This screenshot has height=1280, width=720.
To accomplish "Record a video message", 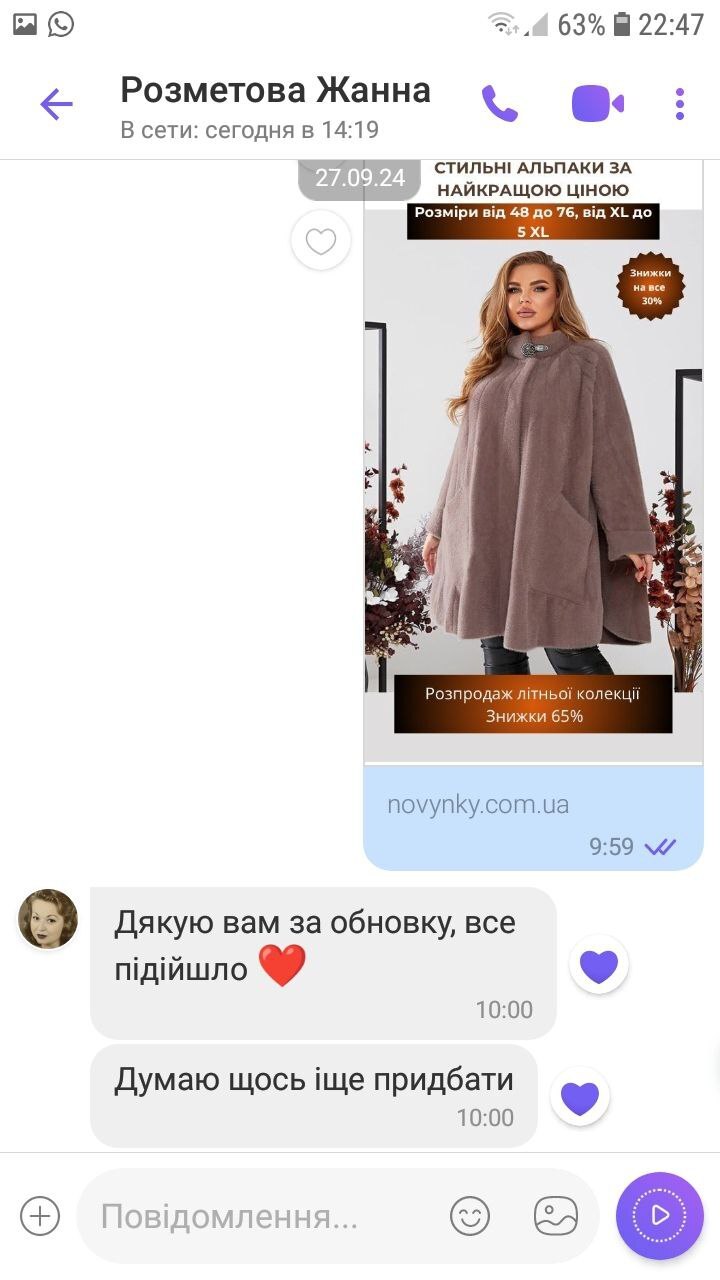I will pos(659,1215).
